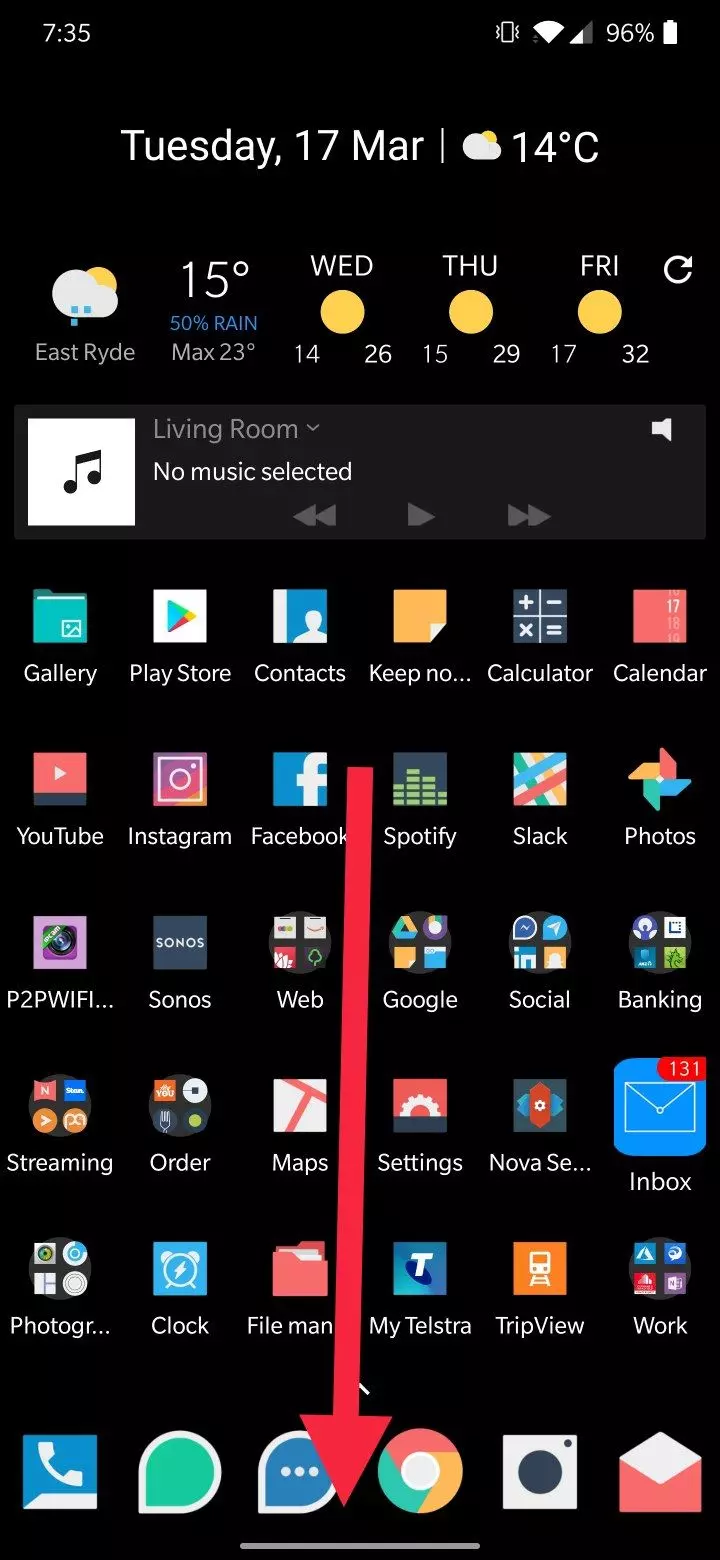
Task: Start the TripView app
Action: (x=539, y=1268)
